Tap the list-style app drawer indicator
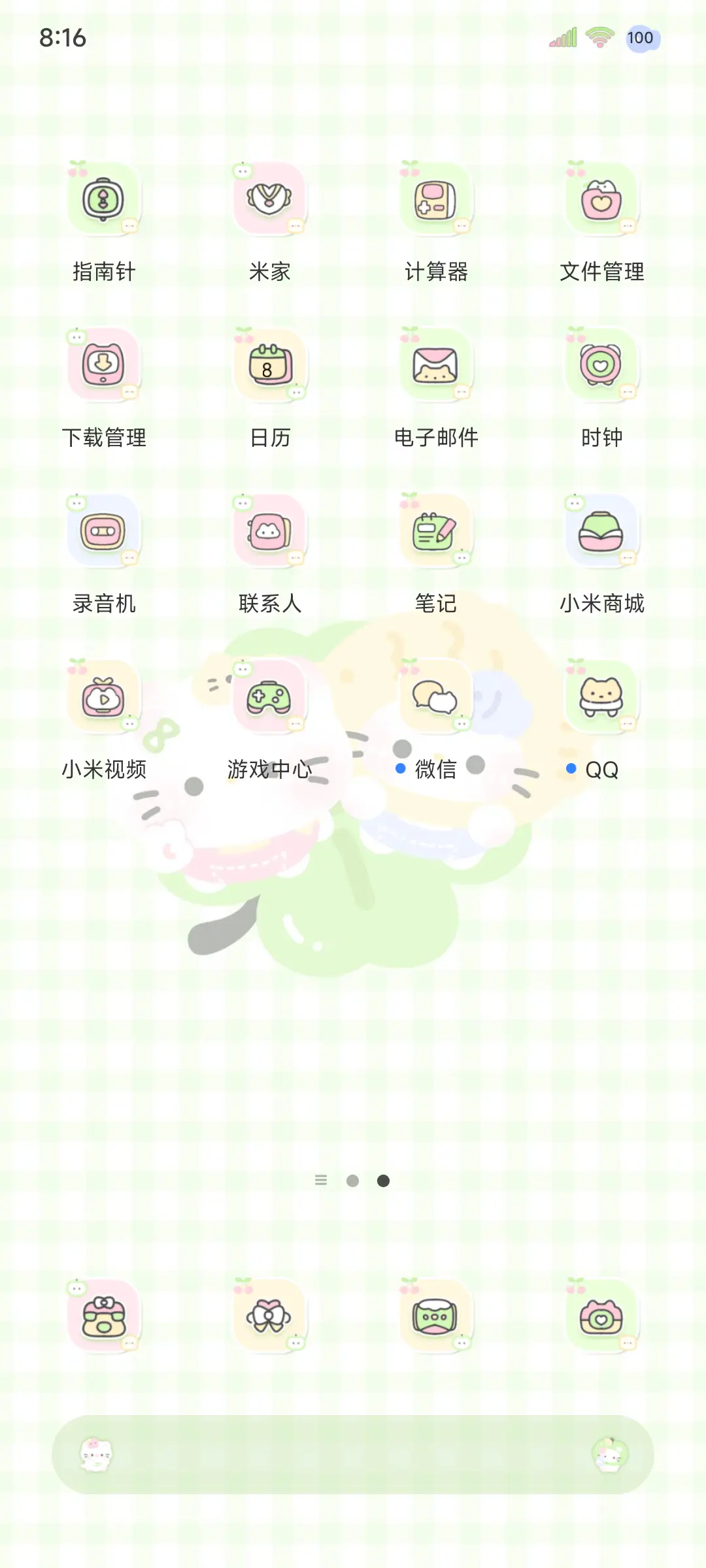 coord(321,1181)
